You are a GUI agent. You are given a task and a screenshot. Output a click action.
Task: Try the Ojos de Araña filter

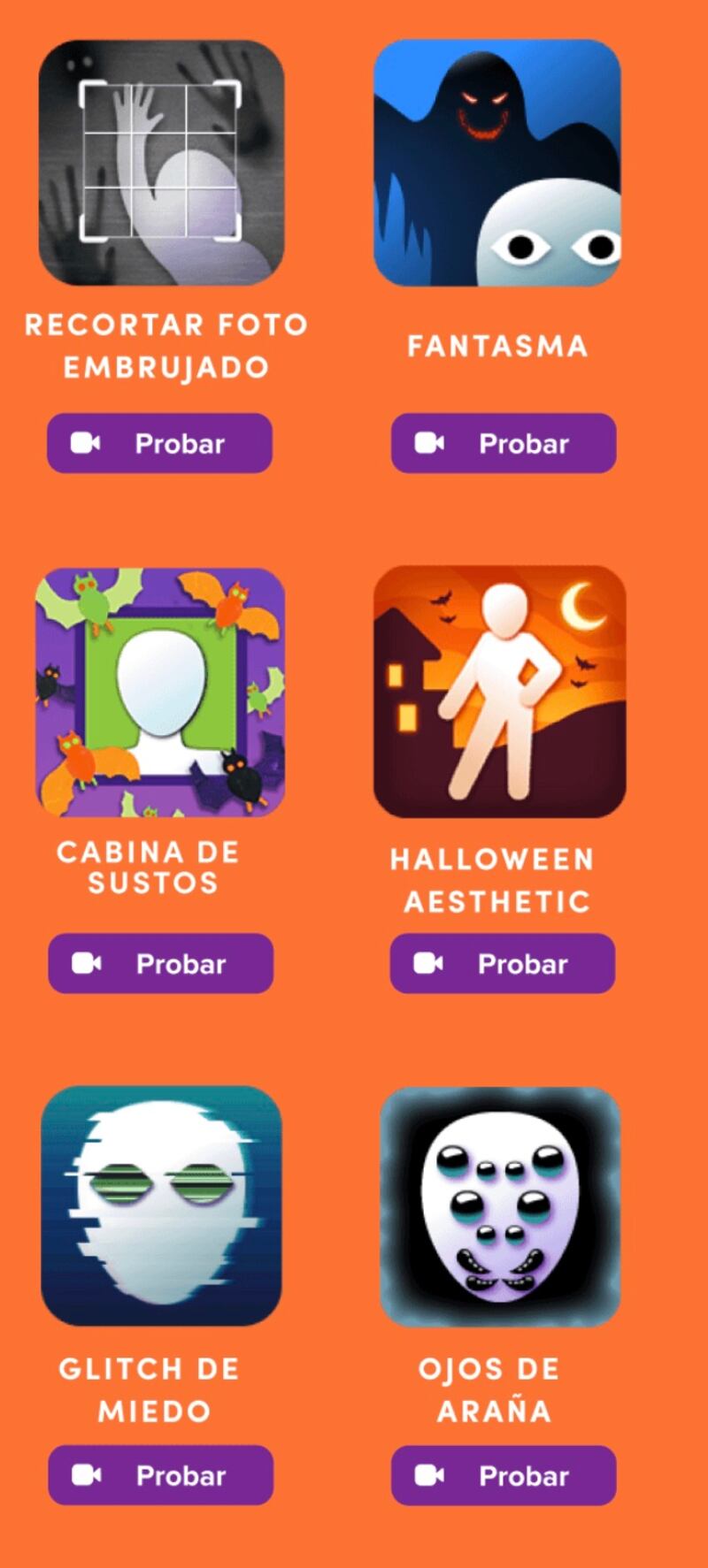504,1475
